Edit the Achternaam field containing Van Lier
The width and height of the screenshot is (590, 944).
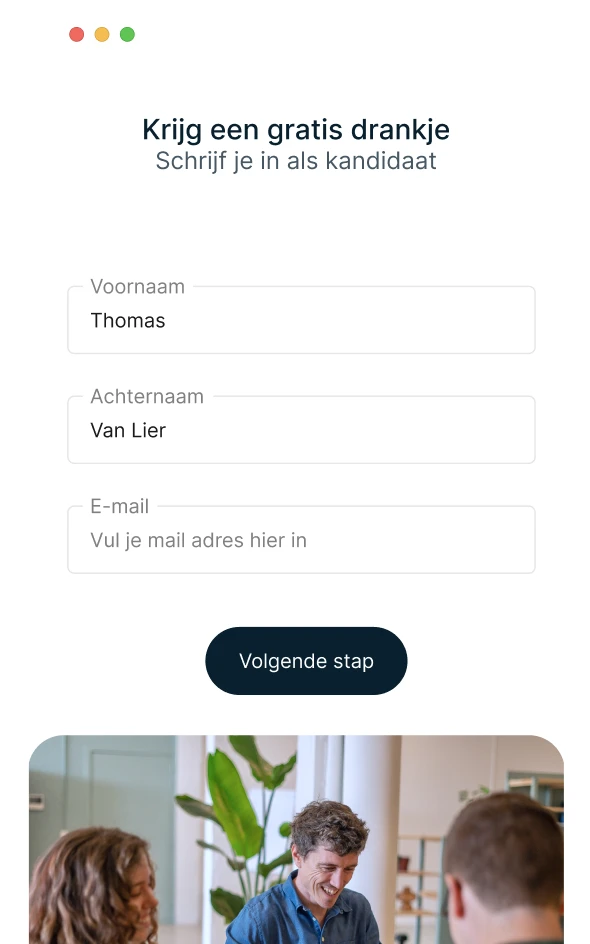(301, 430)
